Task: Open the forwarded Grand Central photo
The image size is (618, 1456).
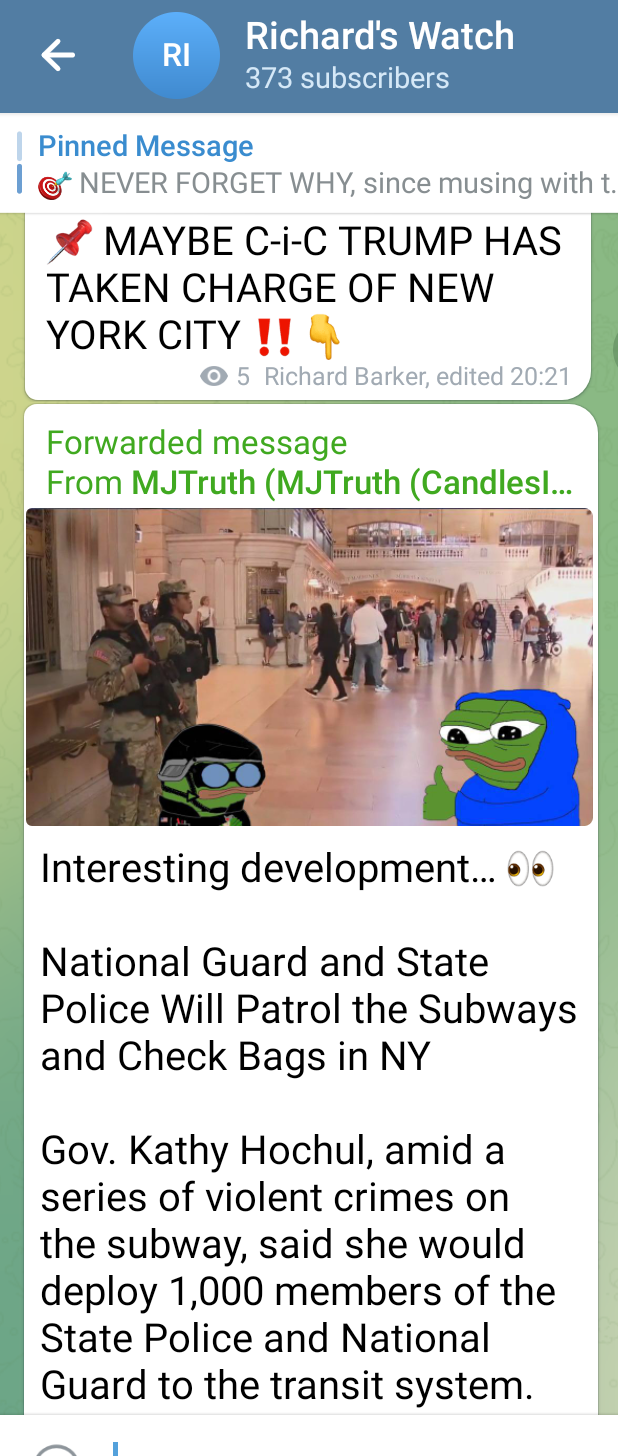Action: 309,667
